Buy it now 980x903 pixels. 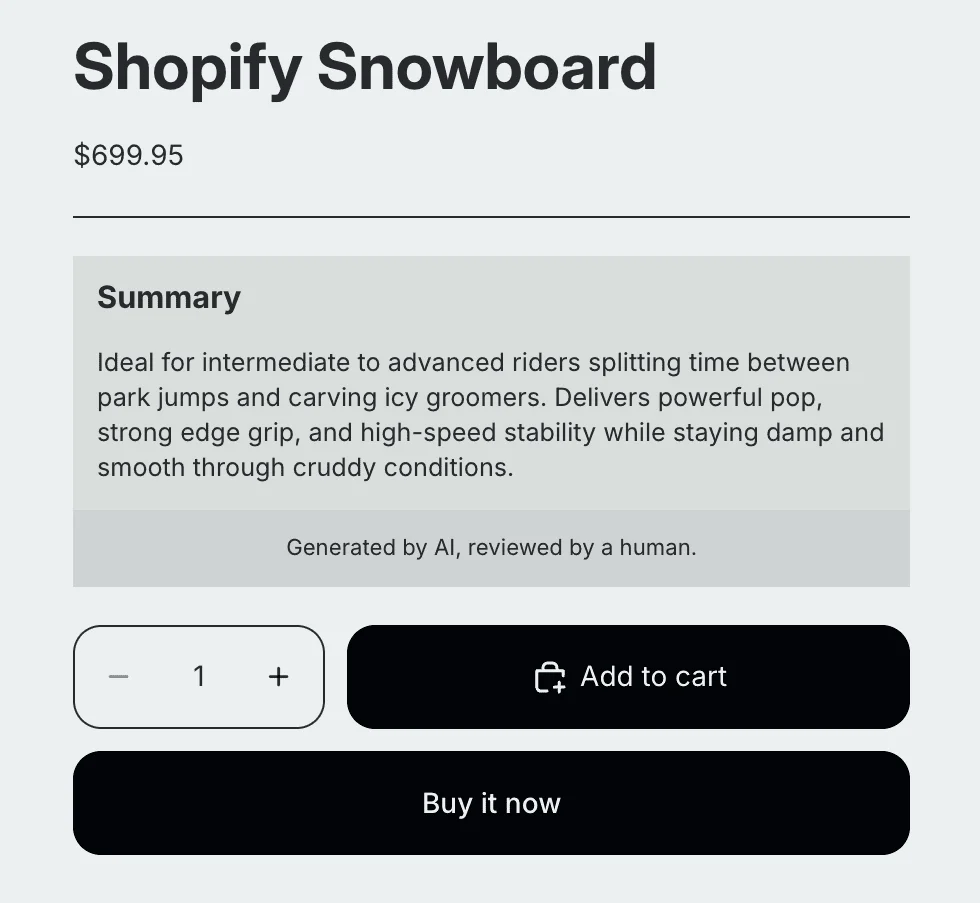click(x=491, y=803)
